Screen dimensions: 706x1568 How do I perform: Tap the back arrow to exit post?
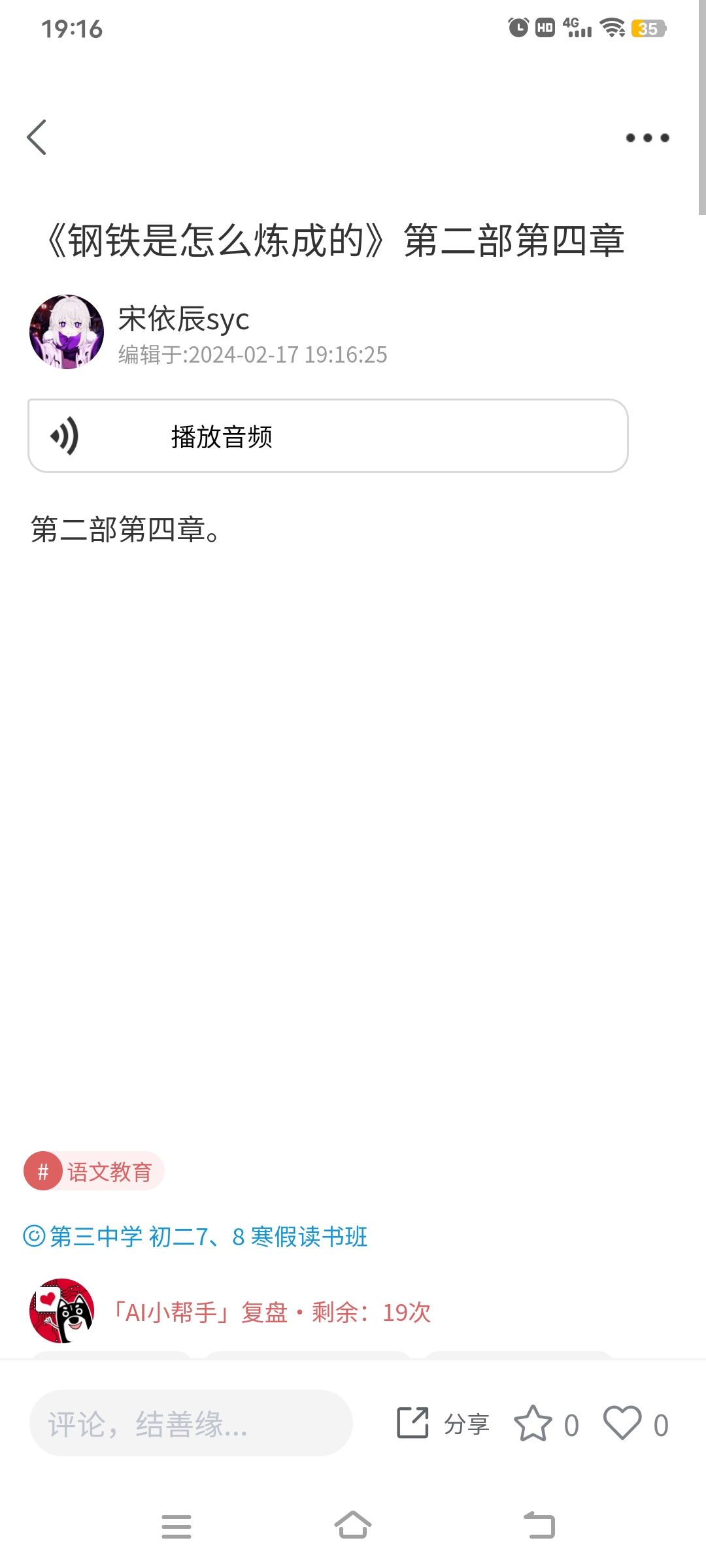pos(37,137)
